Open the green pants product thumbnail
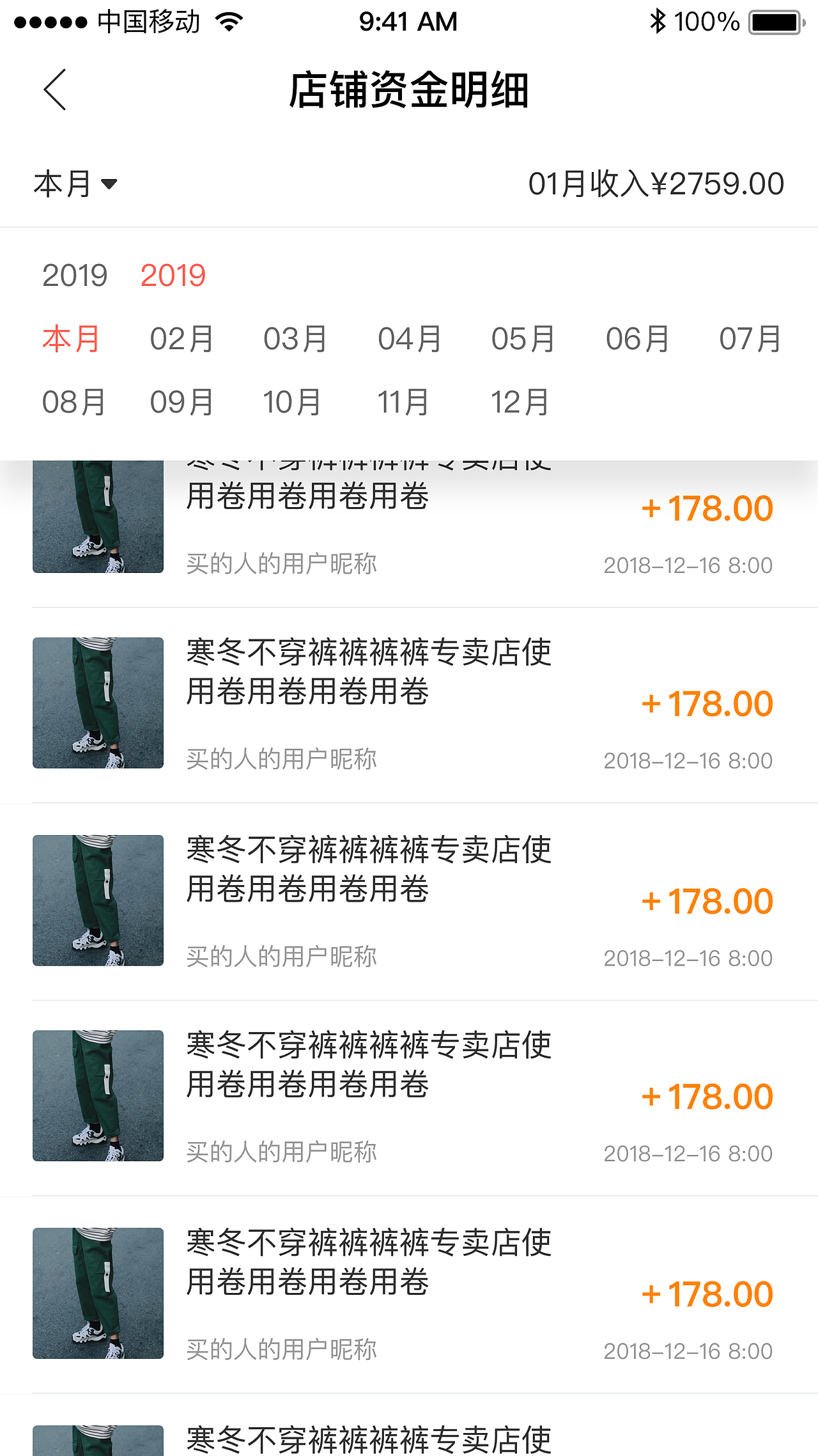 pos(97,701)
